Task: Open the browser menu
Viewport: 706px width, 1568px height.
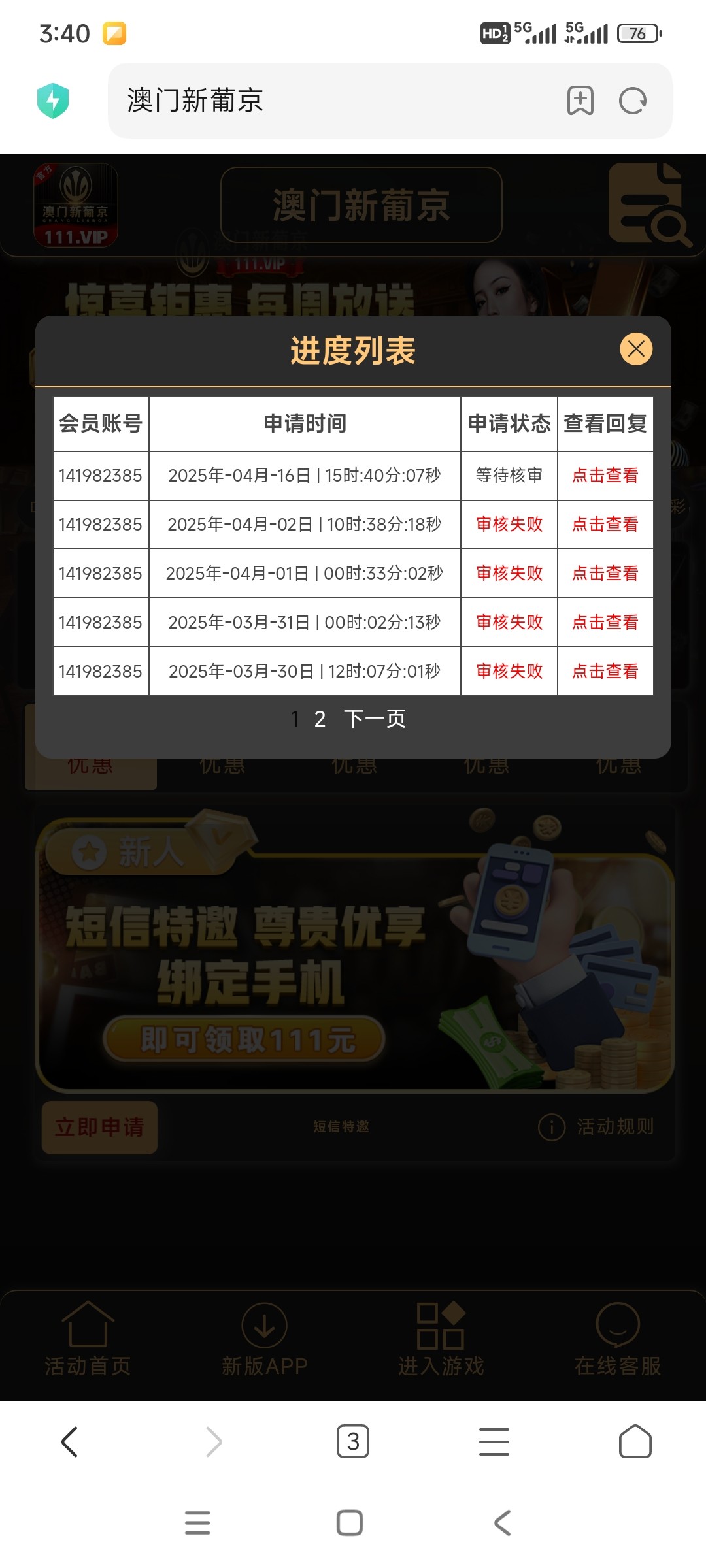Action: point(494,1441)
